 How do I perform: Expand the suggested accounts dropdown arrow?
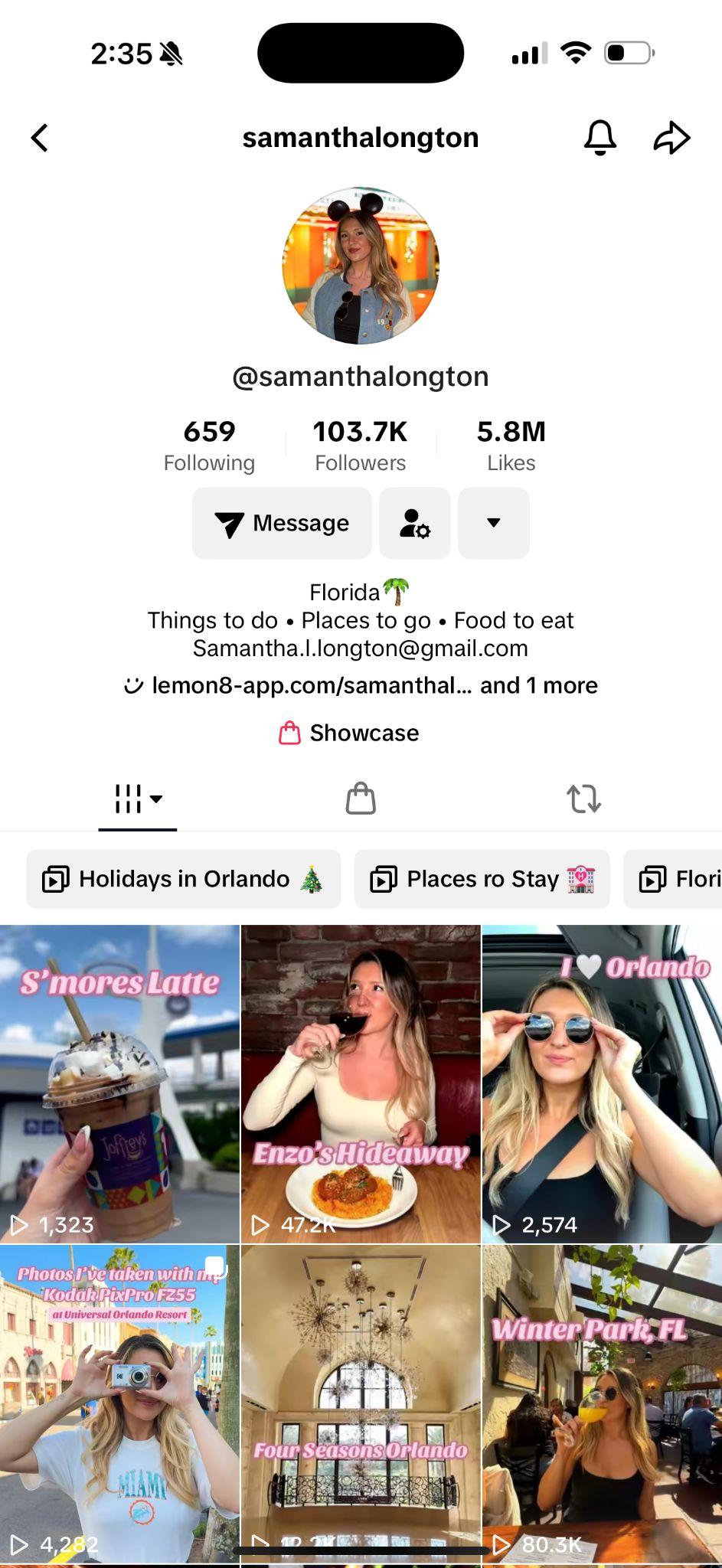(x=493, y=523)
